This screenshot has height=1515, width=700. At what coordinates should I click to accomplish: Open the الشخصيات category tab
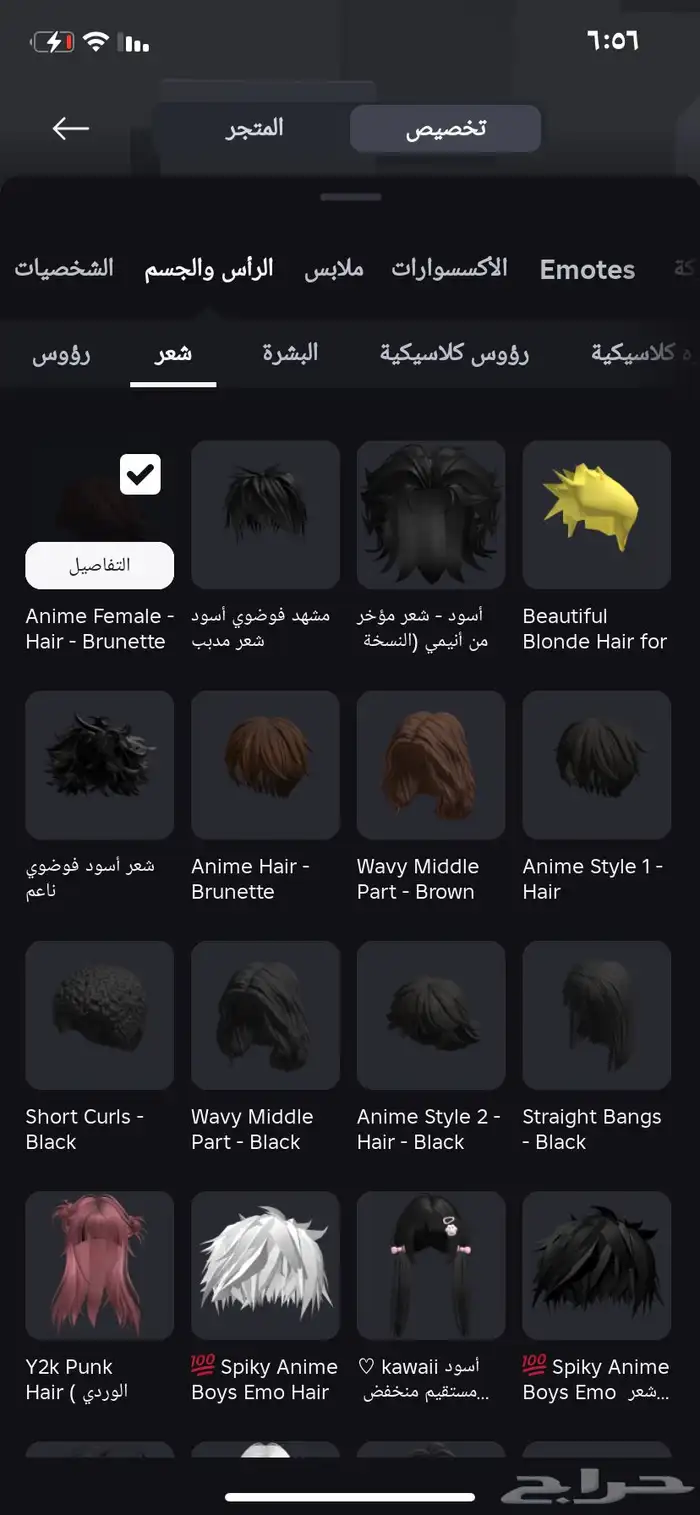point(64,268)
